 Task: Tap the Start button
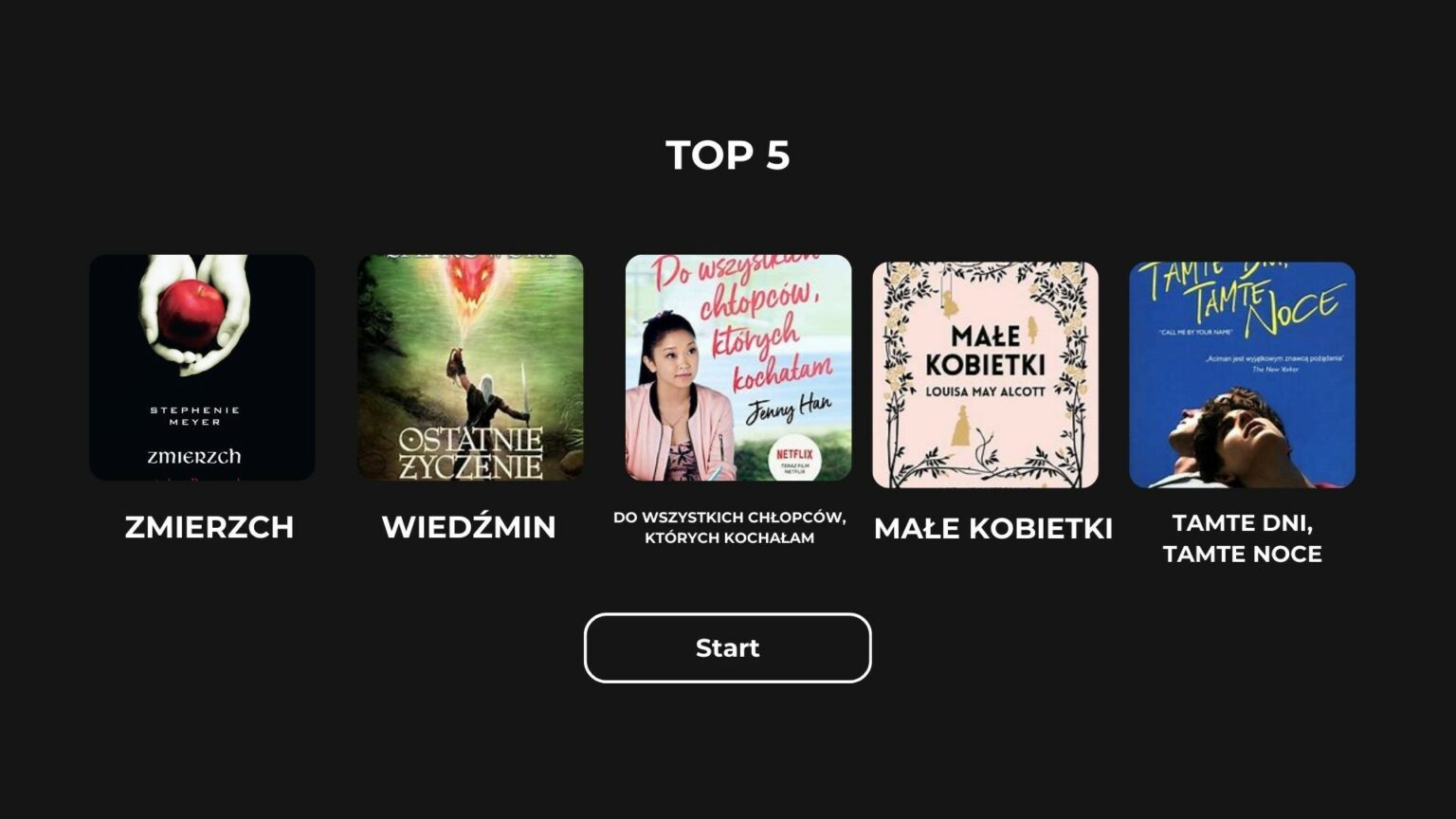[727, 647]
